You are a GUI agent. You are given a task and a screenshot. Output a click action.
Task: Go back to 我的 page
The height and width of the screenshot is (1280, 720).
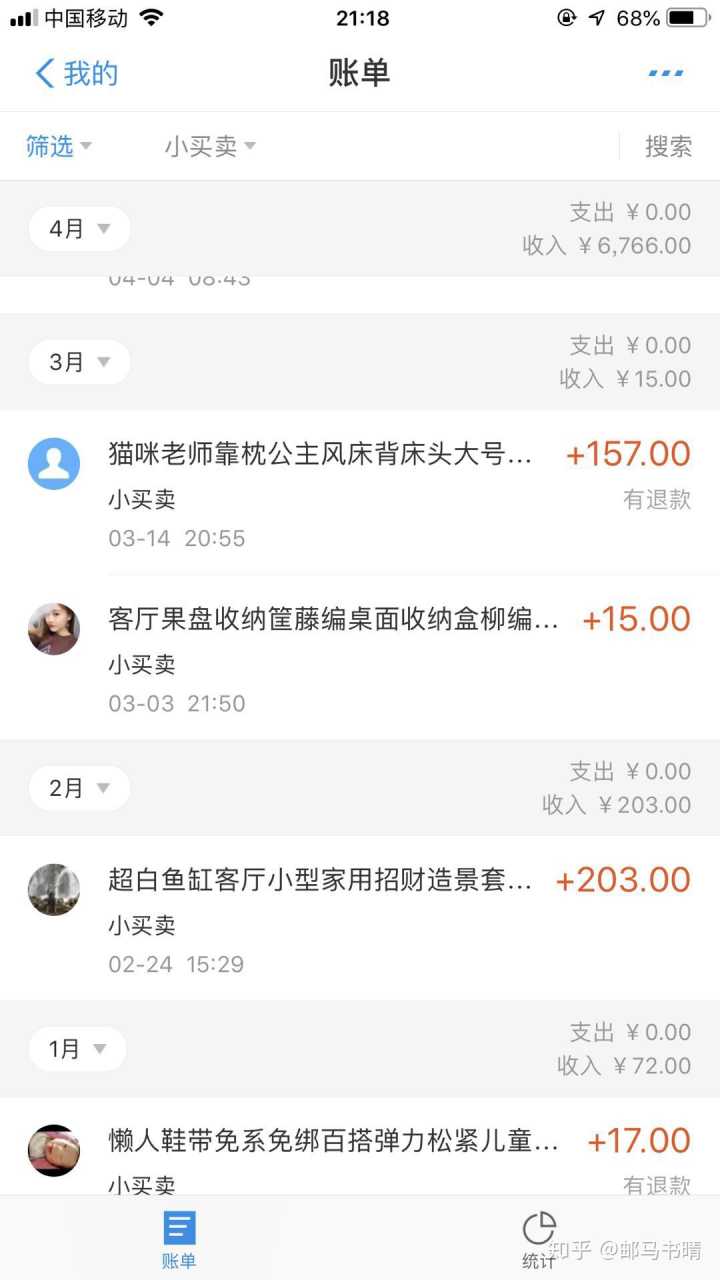pos(76,73)
